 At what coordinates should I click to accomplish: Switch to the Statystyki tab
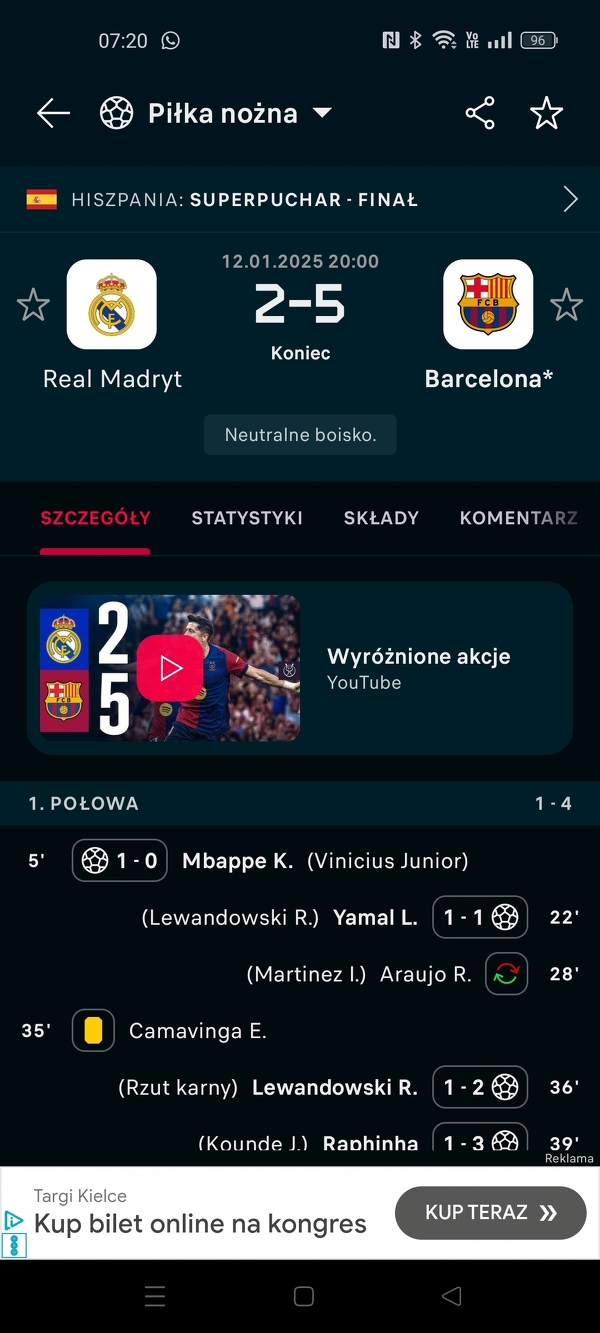[247, 518]
